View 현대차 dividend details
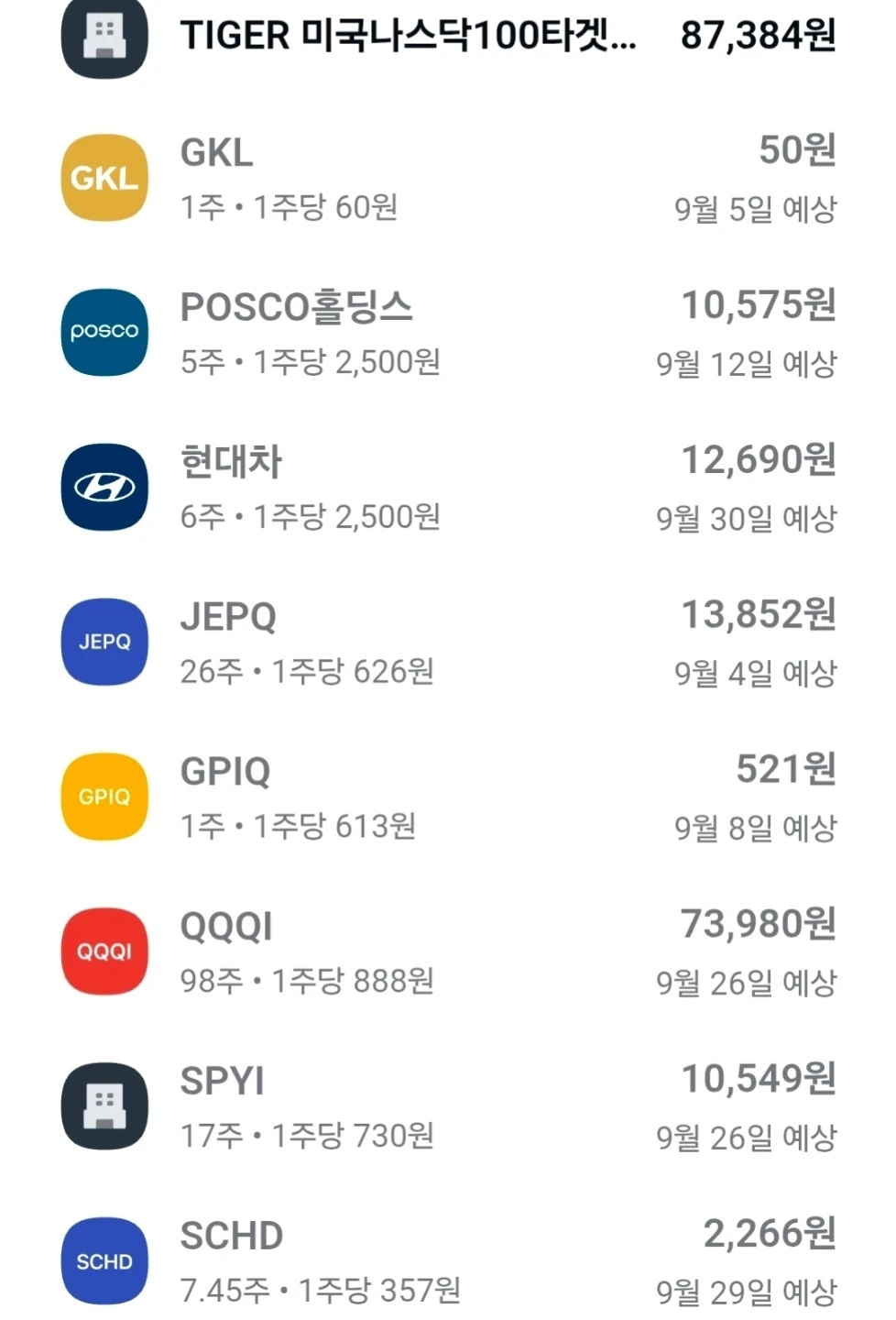The width and height of the screenshot is (896, 1320). pyautogui.click(x=448, y=488)
